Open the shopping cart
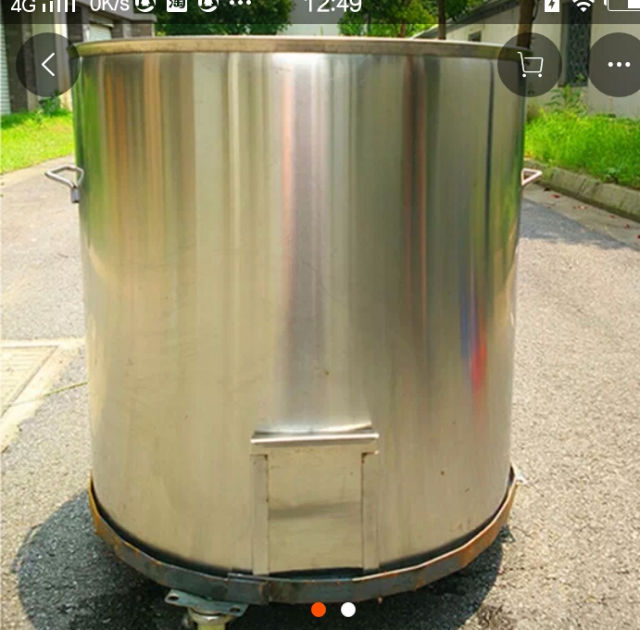The image size is (640, 630). [530, 65]
